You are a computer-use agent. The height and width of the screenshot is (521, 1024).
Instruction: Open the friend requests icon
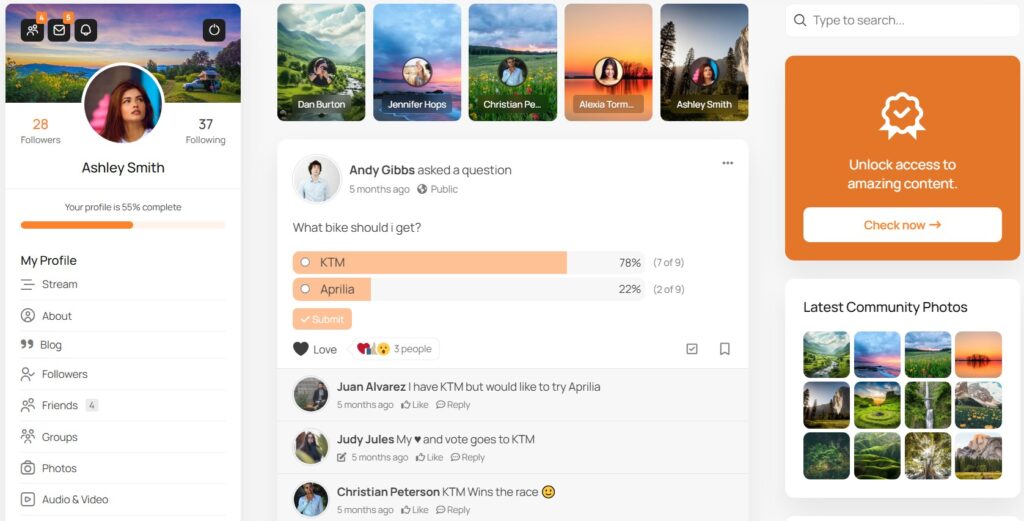click(x=33, y=30)
